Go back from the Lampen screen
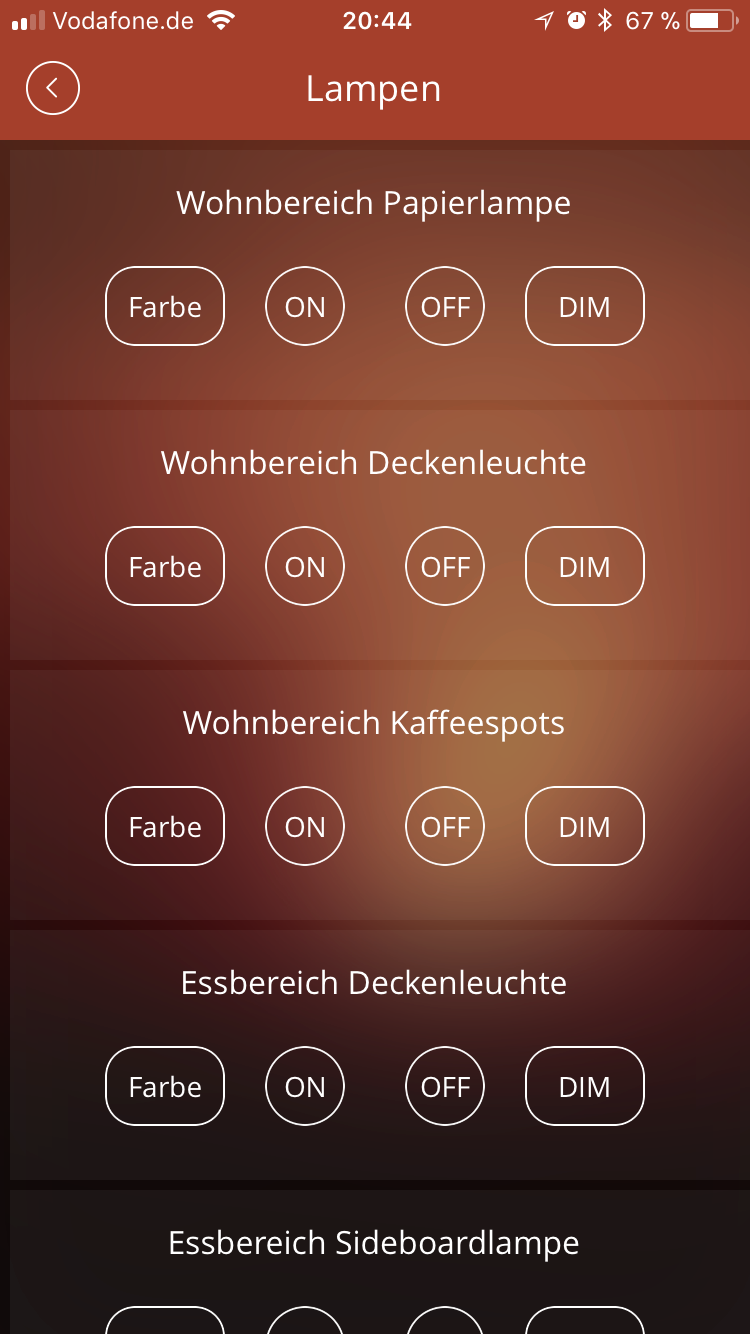 click(x=53, y=88)
